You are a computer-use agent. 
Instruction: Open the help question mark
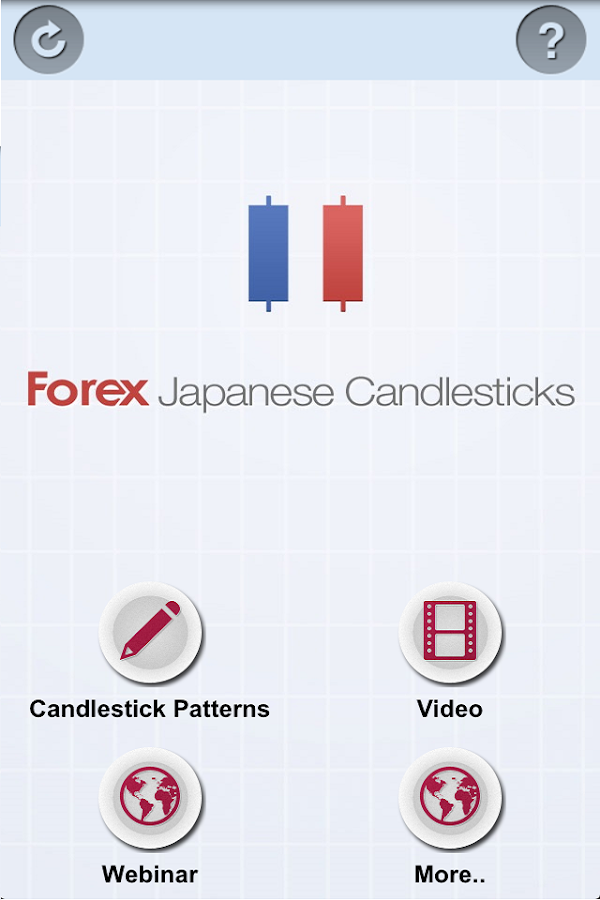(x=550, y=40)
